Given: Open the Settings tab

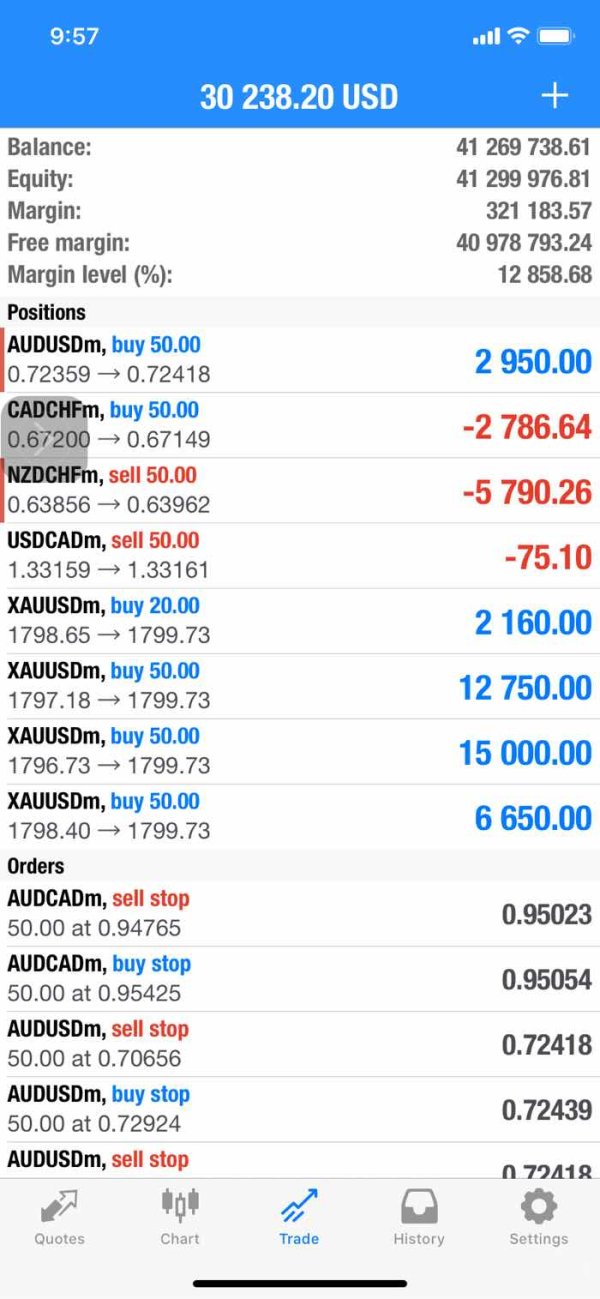Looking at the screenshot, I should pyautogui.click(x=538, y=1215).
